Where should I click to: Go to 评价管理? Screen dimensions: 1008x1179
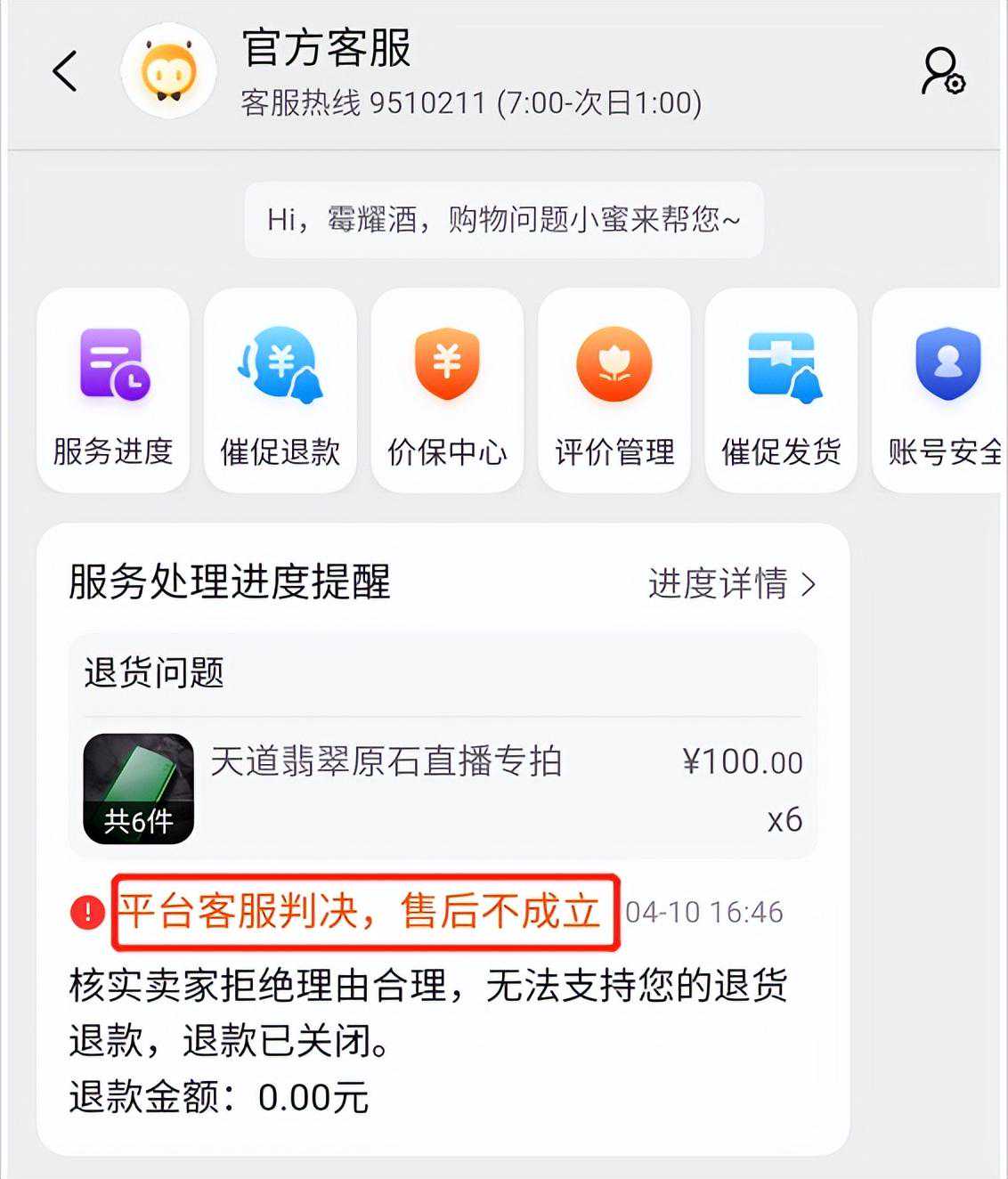coord(614,392)
